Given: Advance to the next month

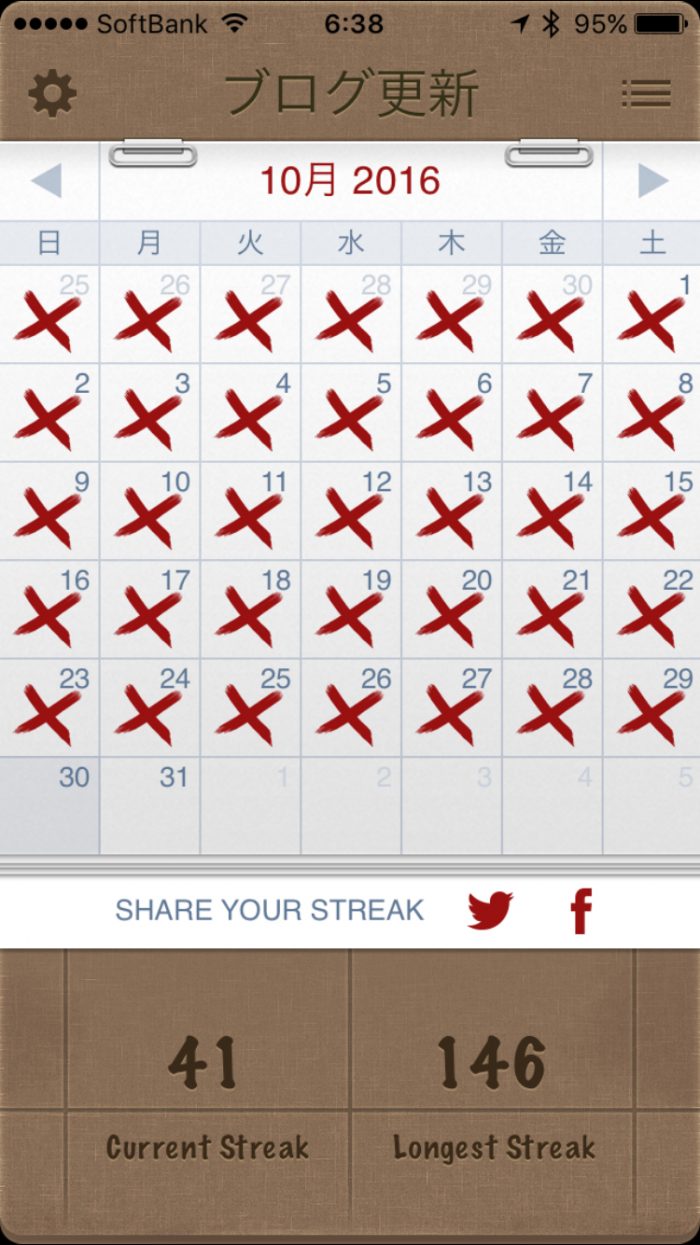Looking at the screenshot, I should coord(652,181).
